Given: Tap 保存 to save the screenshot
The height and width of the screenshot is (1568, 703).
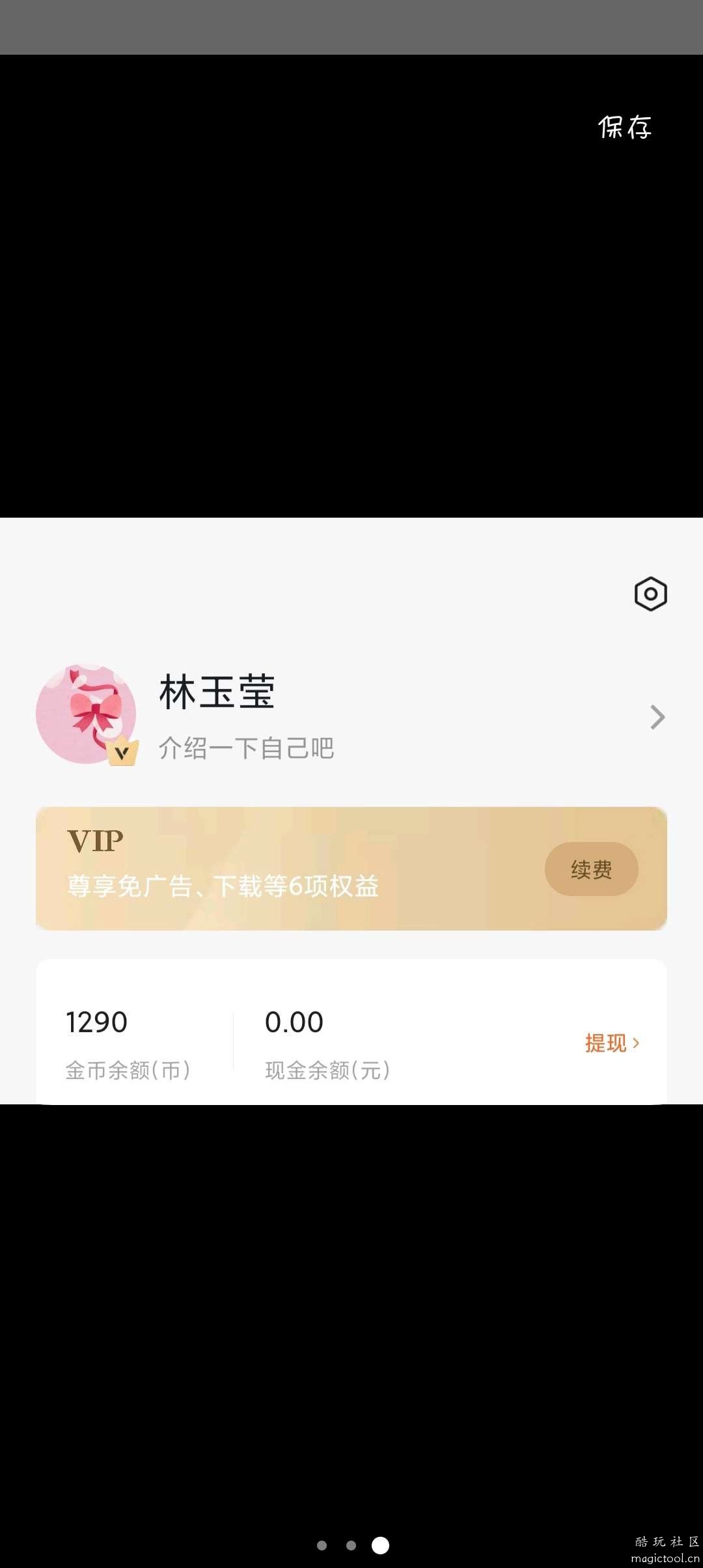Looking at the screenshot, I should click(x=625, y=128).
